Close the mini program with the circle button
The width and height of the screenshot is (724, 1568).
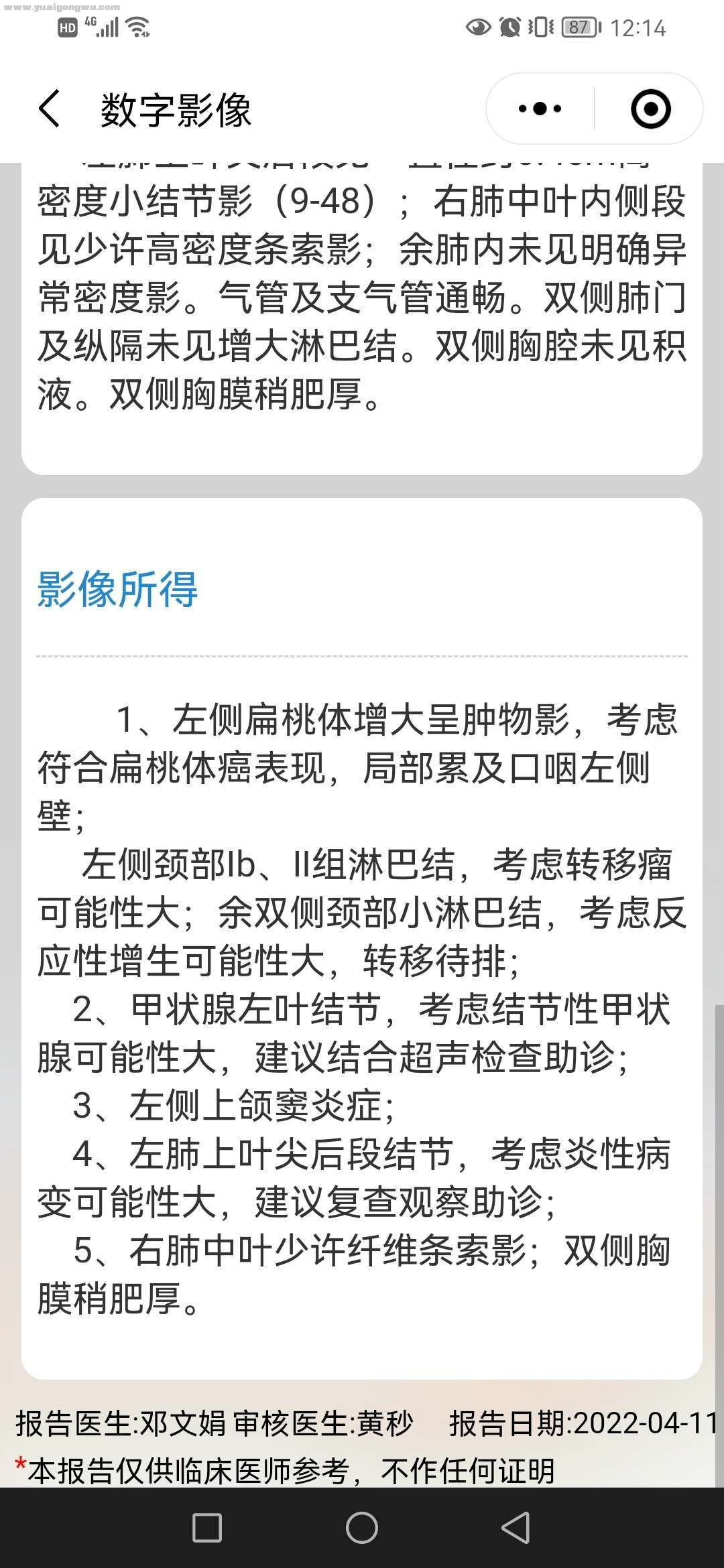[x=650, y=109]
